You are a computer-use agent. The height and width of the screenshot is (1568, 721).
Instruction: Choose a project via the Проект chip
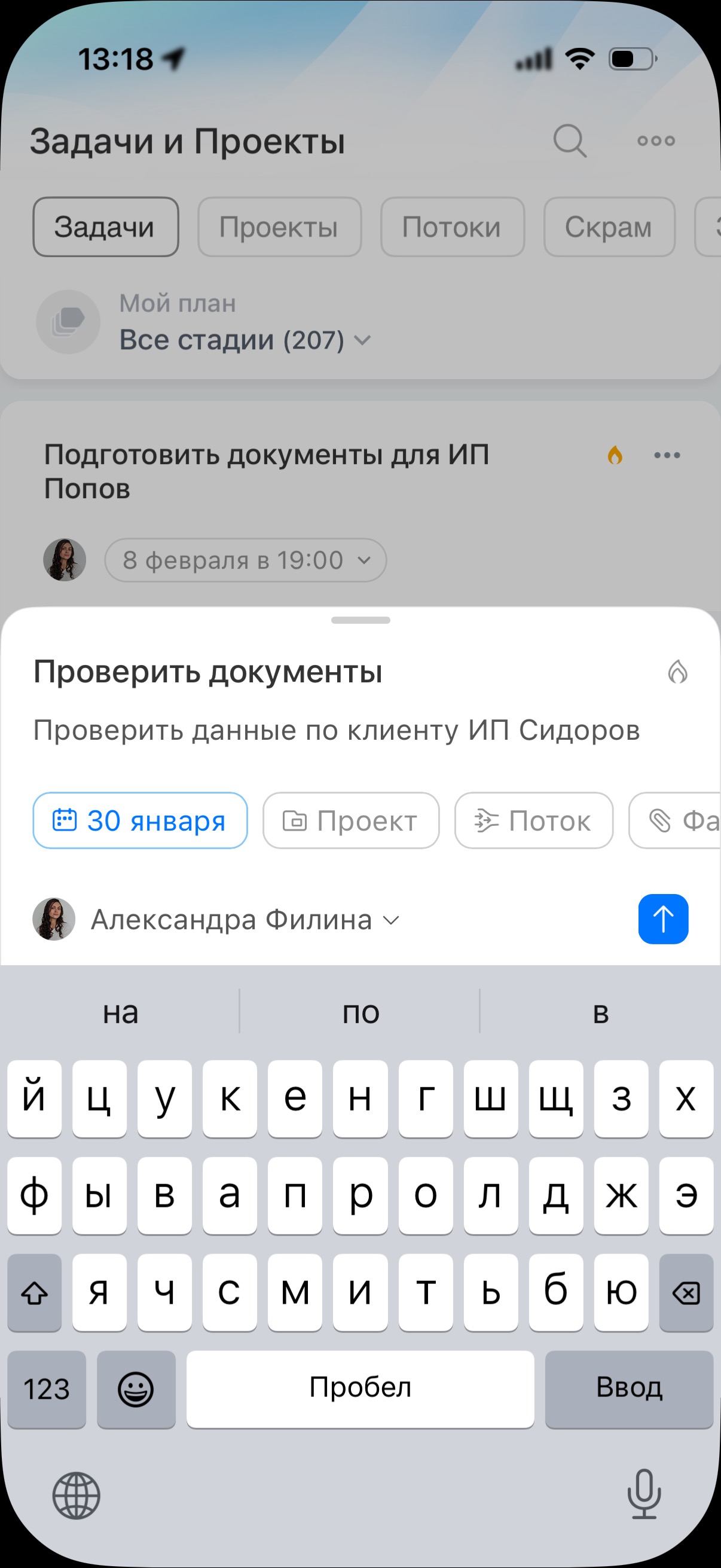point(350,820)
